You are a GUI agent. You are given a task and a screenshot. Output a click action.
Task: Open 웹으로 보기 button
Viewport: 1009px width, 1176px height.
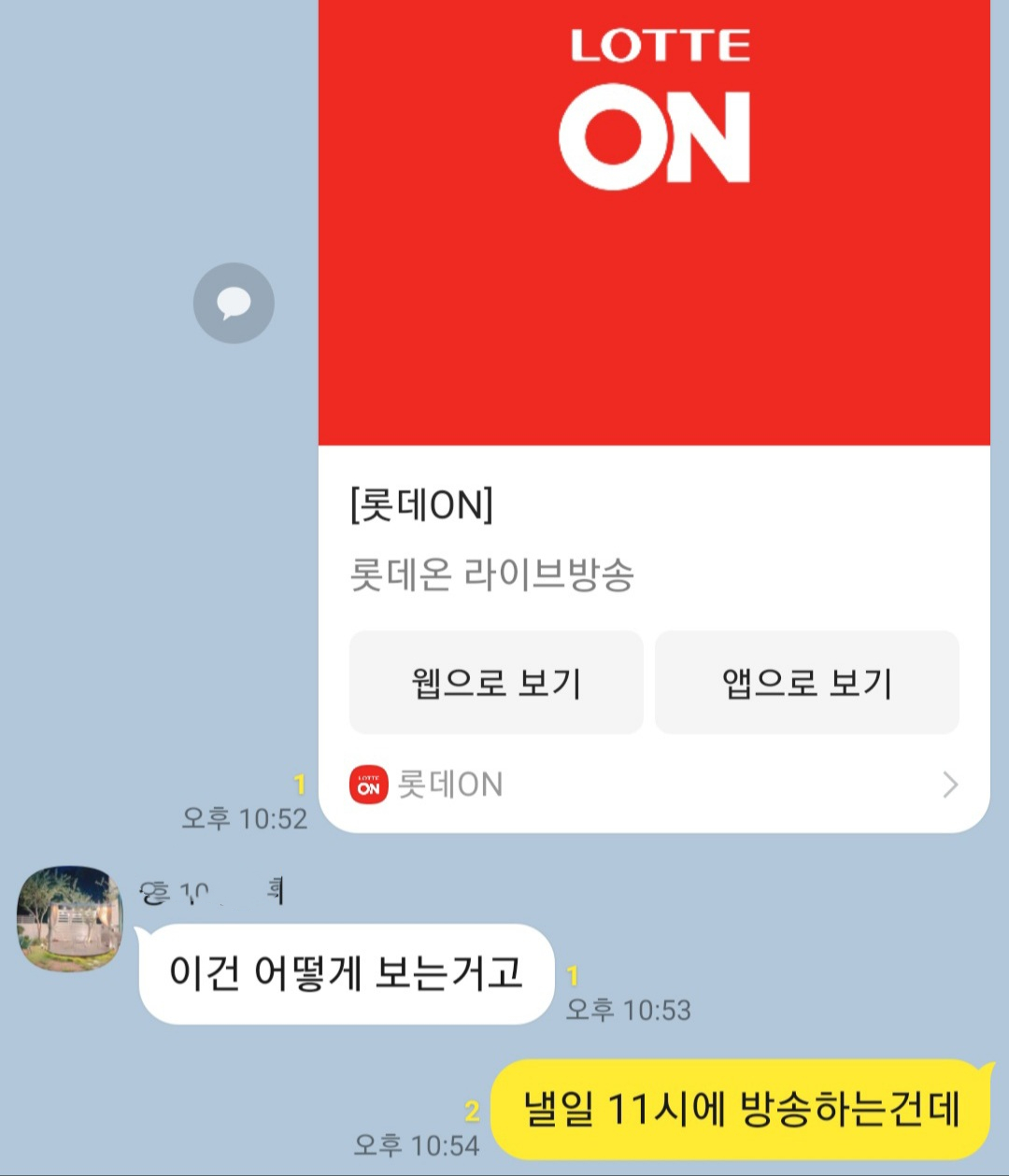click(496, 683)
